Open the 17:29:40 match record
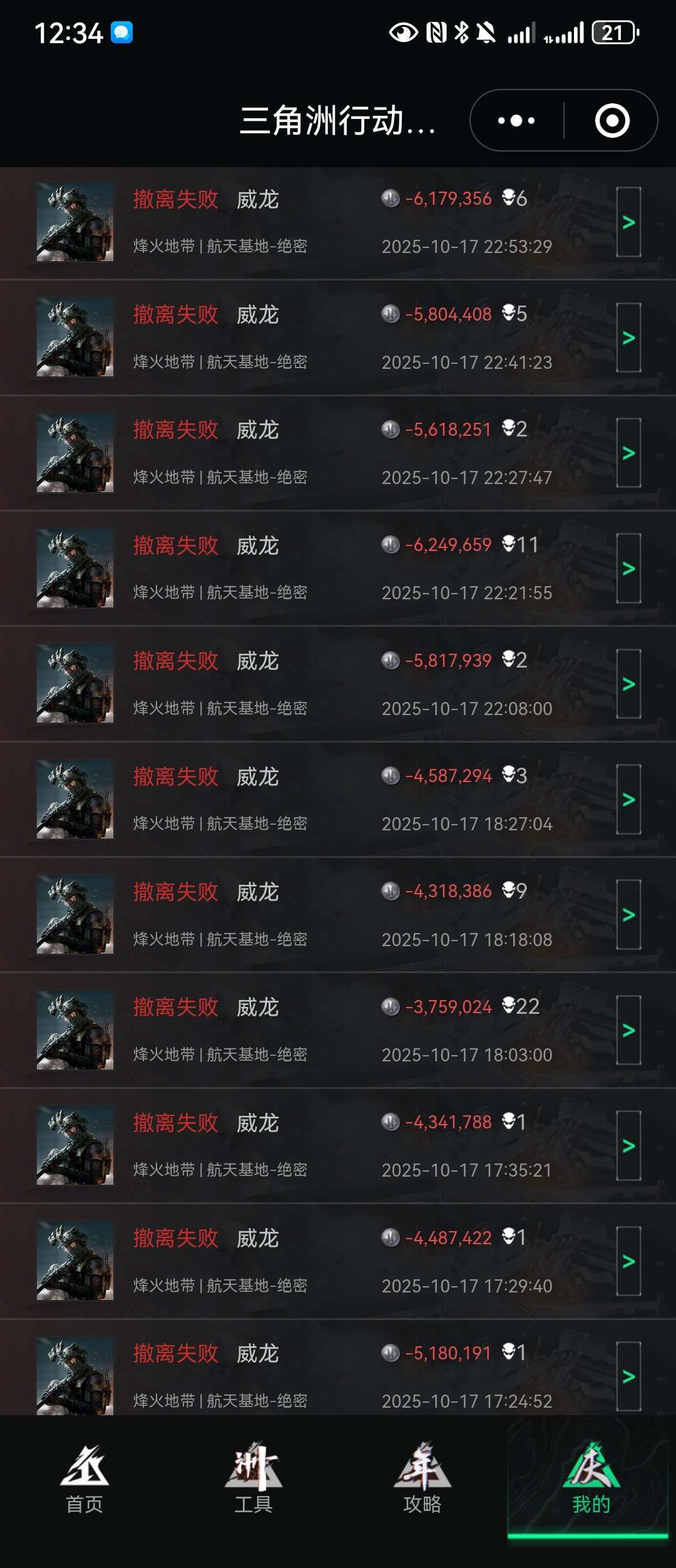 (628, 1262)
